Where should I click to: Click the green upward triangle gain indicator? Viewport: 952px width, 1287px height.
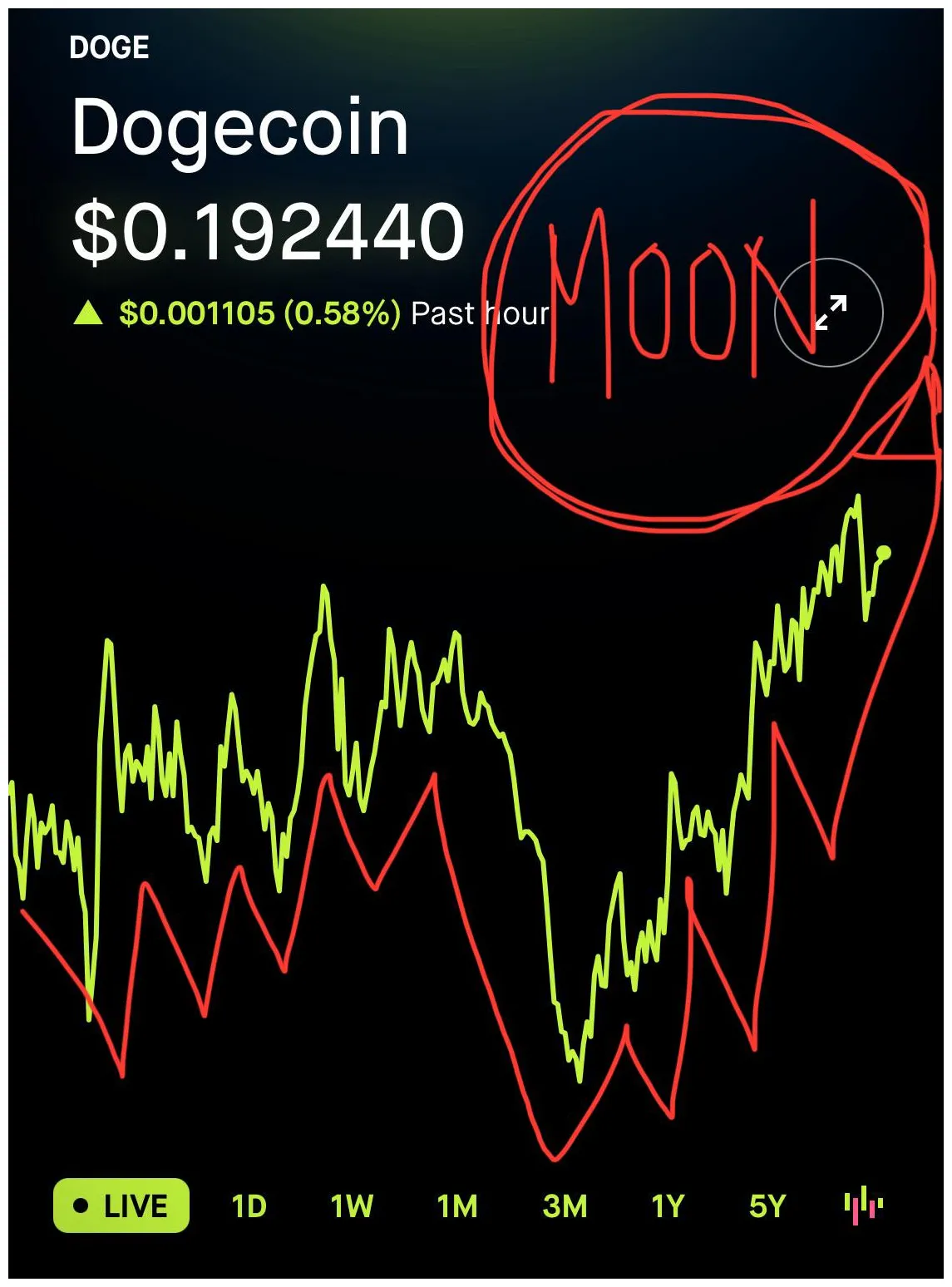pyautogui.click(x=89, y=313)
